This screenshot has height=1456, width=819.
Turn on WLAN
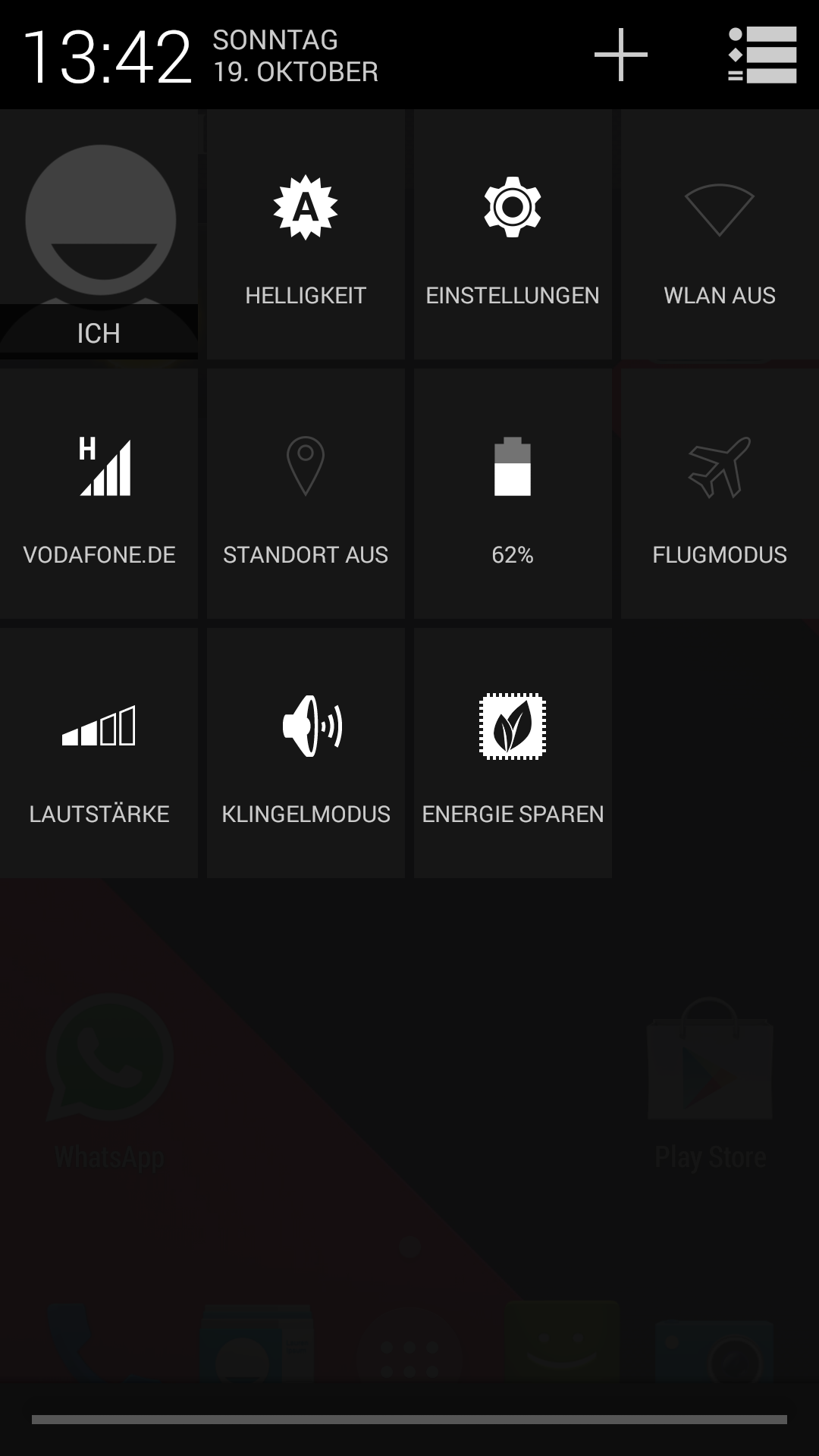720,235
